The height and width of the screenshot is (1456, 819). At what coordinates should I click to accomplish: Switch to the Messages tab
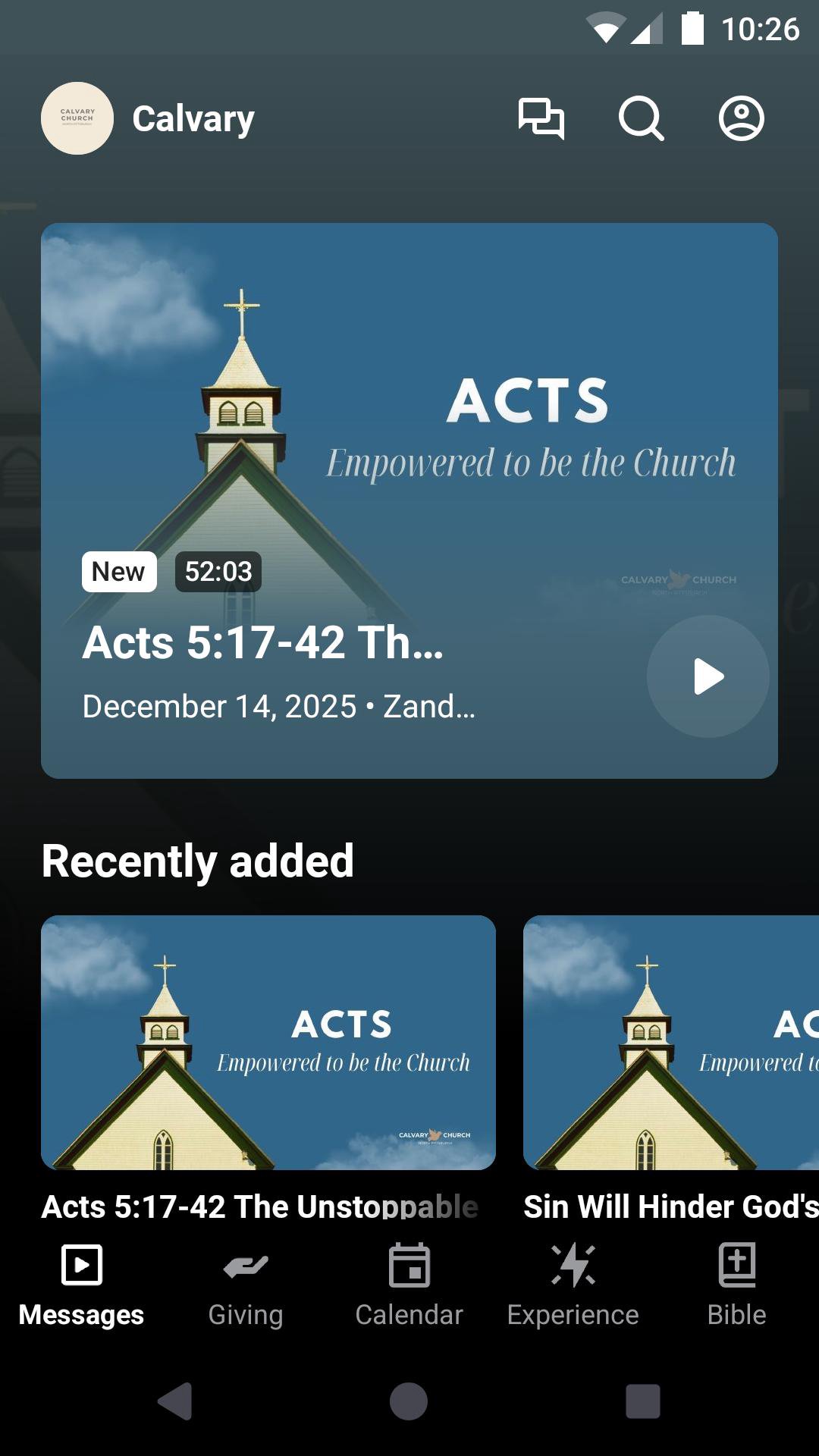point(82,1283)
